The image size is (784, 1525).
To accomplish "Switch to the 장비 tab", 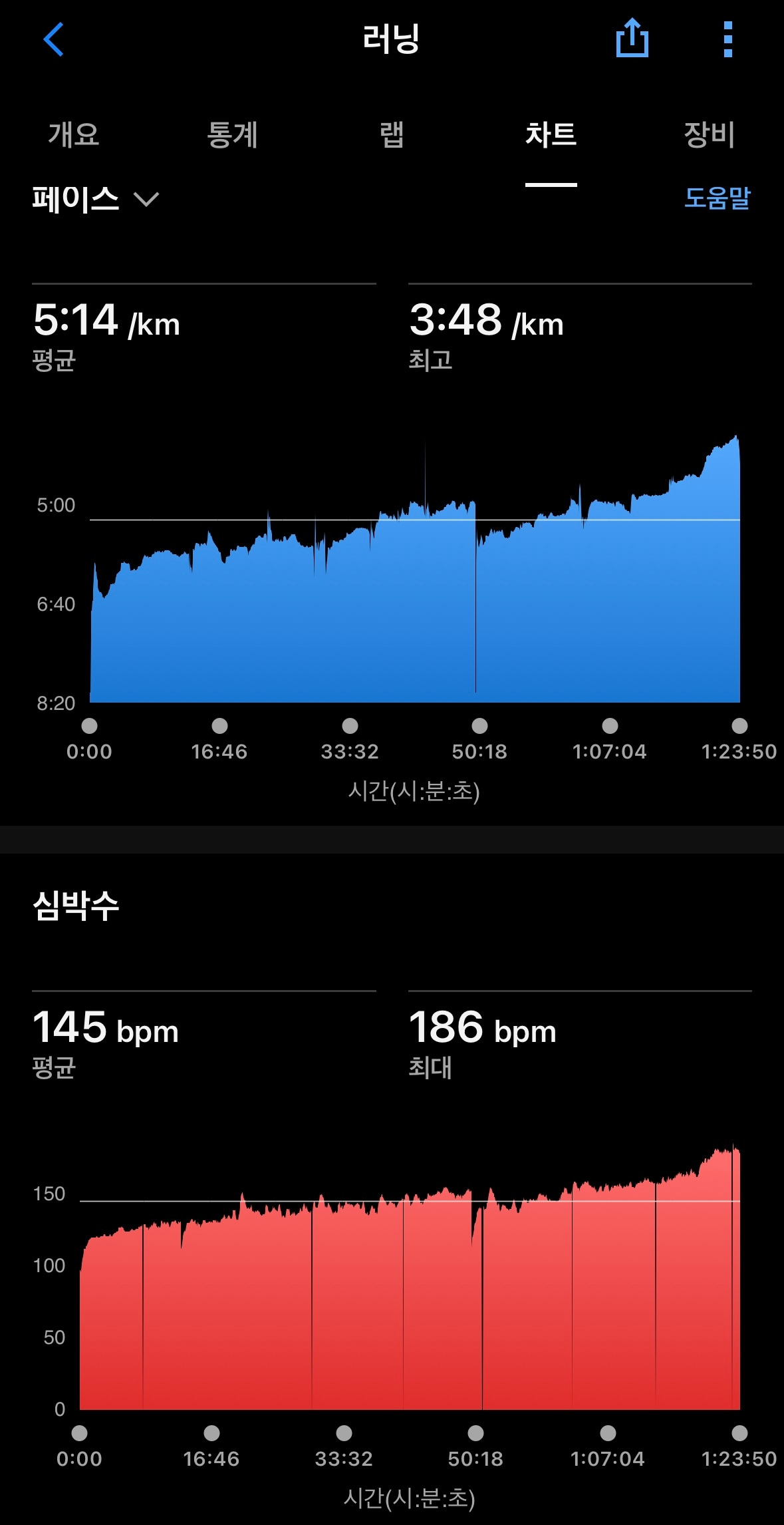I will (x=709, y=134).
